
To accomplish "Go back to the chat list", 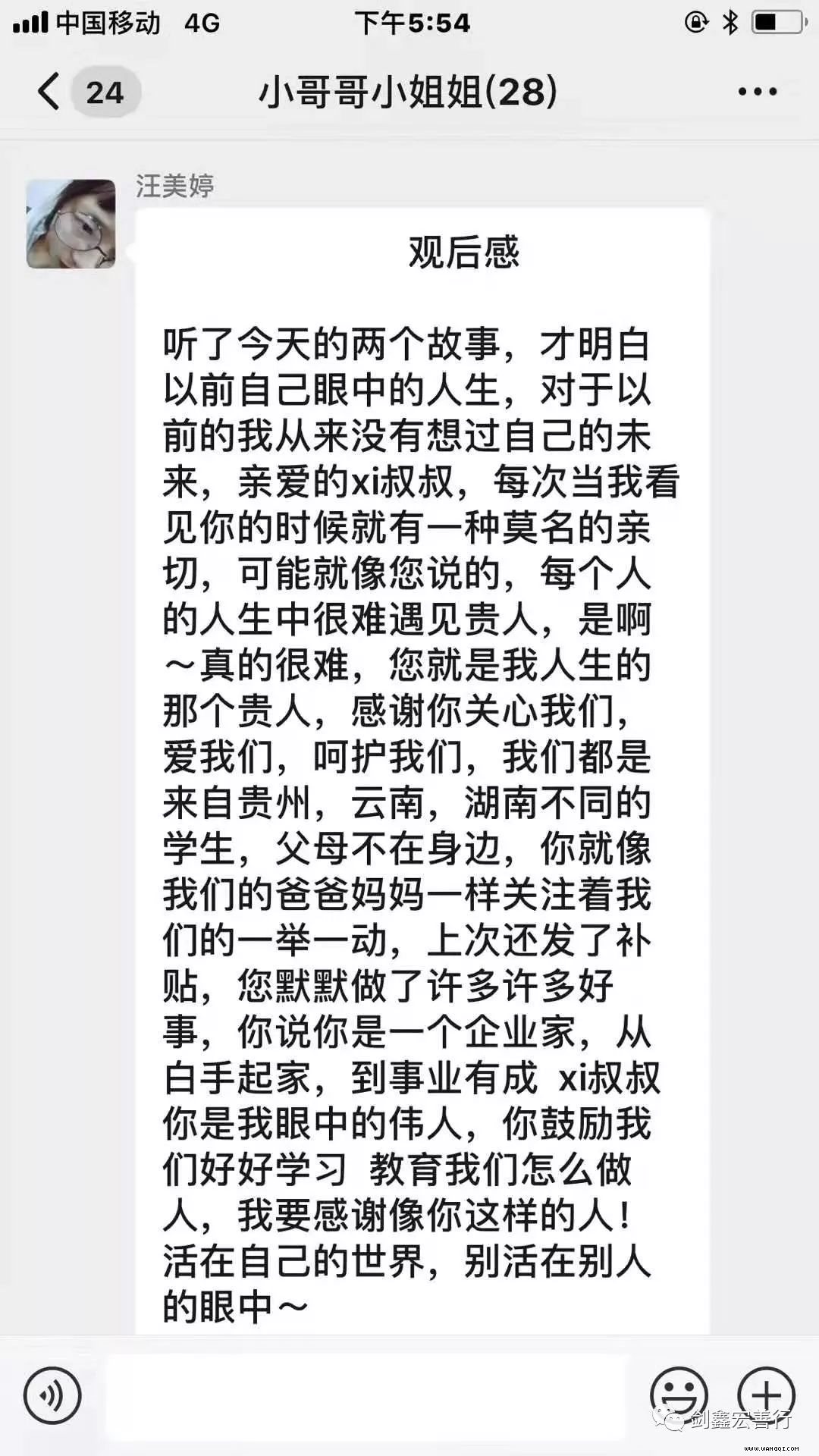I will (x=50, y=92).
